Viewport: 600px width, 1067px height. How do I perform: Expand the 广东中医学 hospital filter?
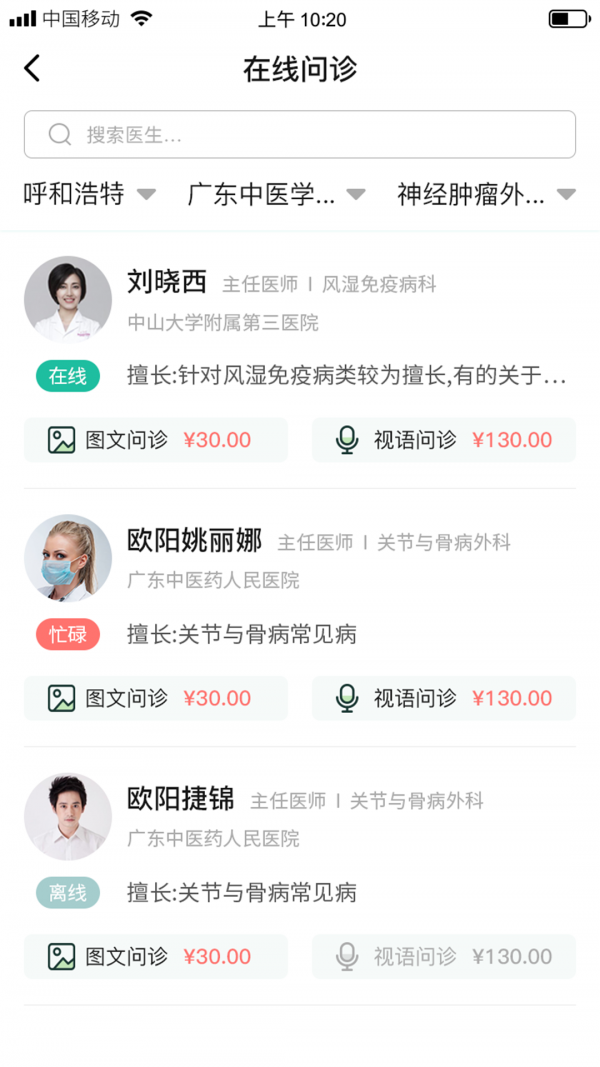(x=276, y=194)
